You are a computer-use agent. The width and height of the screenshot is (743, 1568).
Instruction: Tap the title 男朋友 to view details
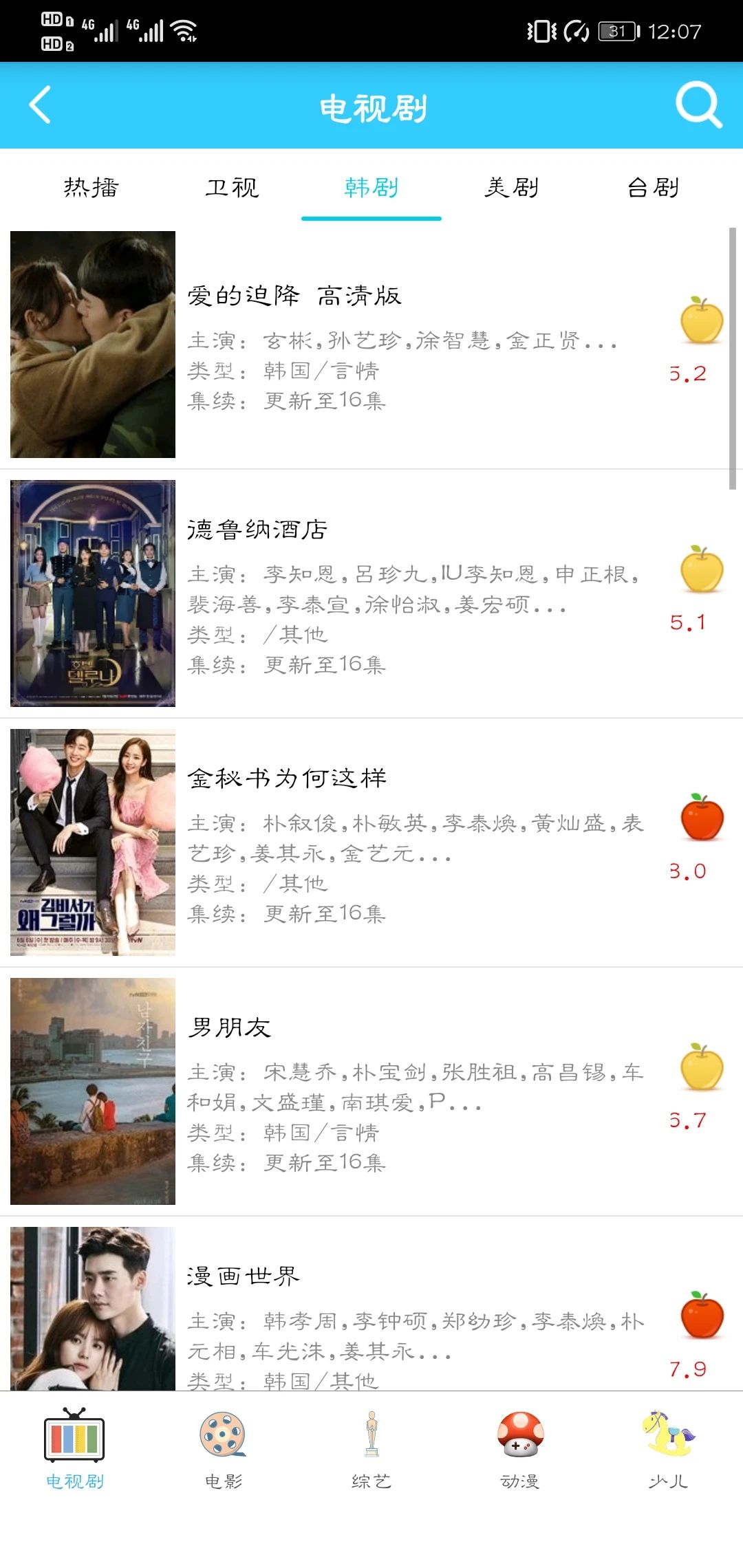tap(229, 1028)
